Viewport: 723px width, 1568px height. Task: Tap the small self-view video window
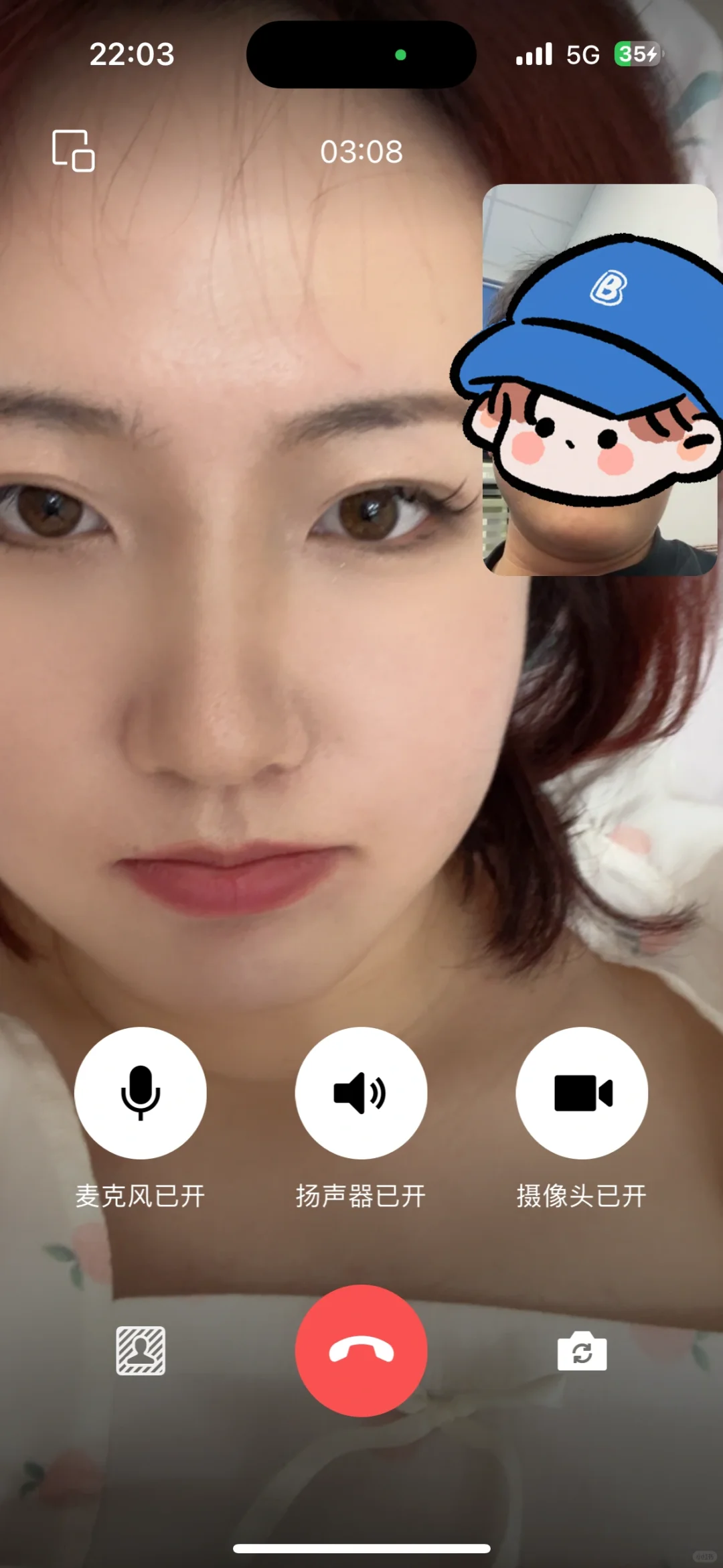point(600,380)
